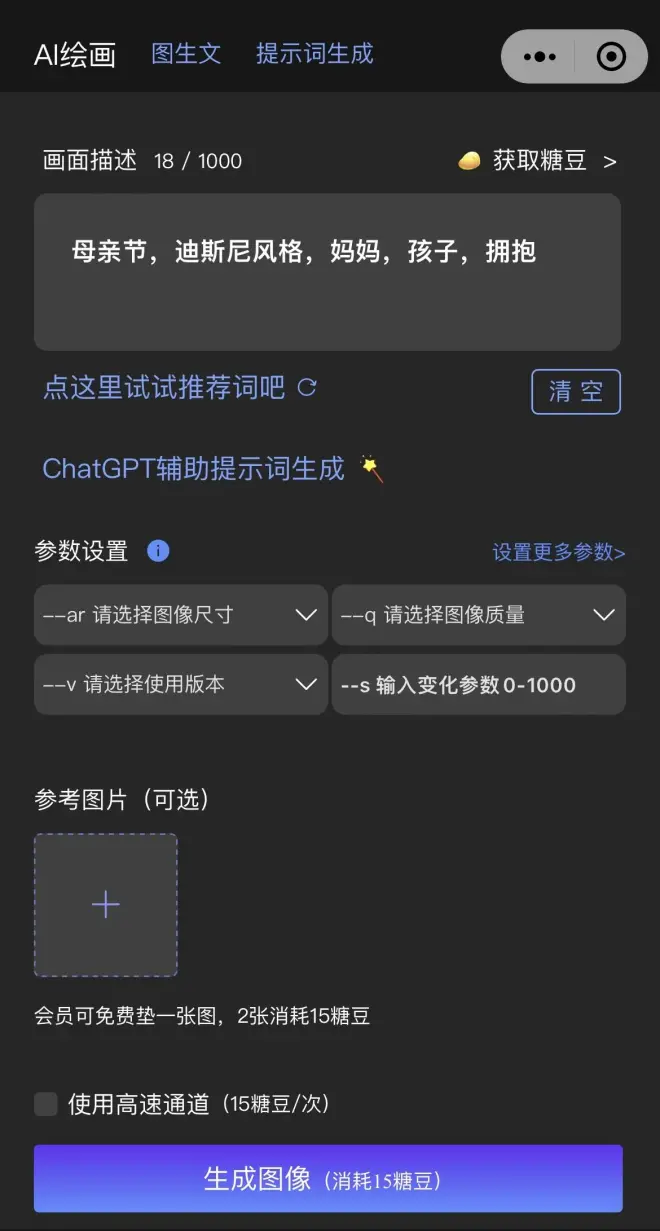Focus the --s variation parameter field
The height and width of the screenshot is (1231, 660).
pos(478,685)
